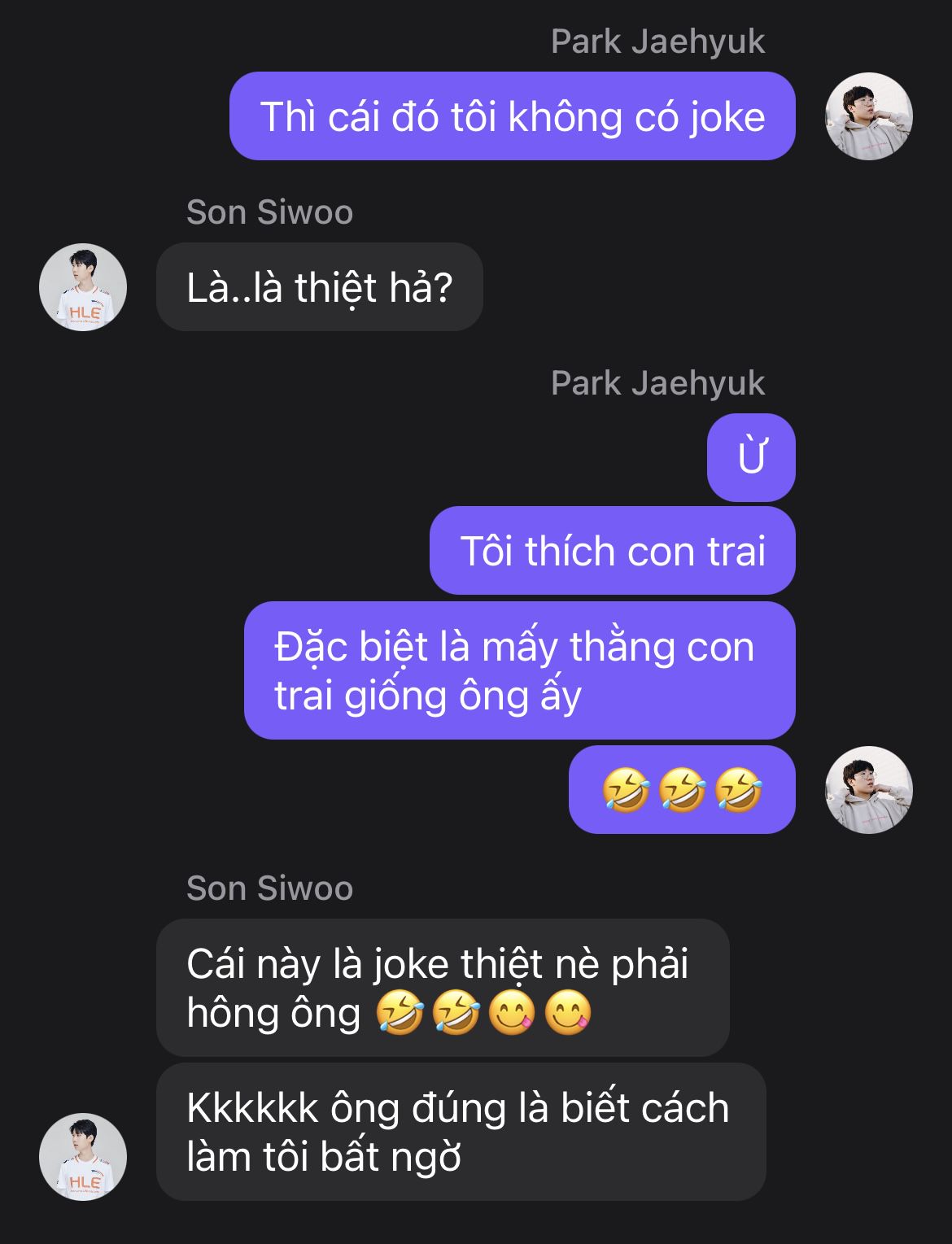952x1244 pixels.
Task: Tap Son Siwoo's avatar beside 'Là..là thiệt hả?'
Action: (83, 287)
